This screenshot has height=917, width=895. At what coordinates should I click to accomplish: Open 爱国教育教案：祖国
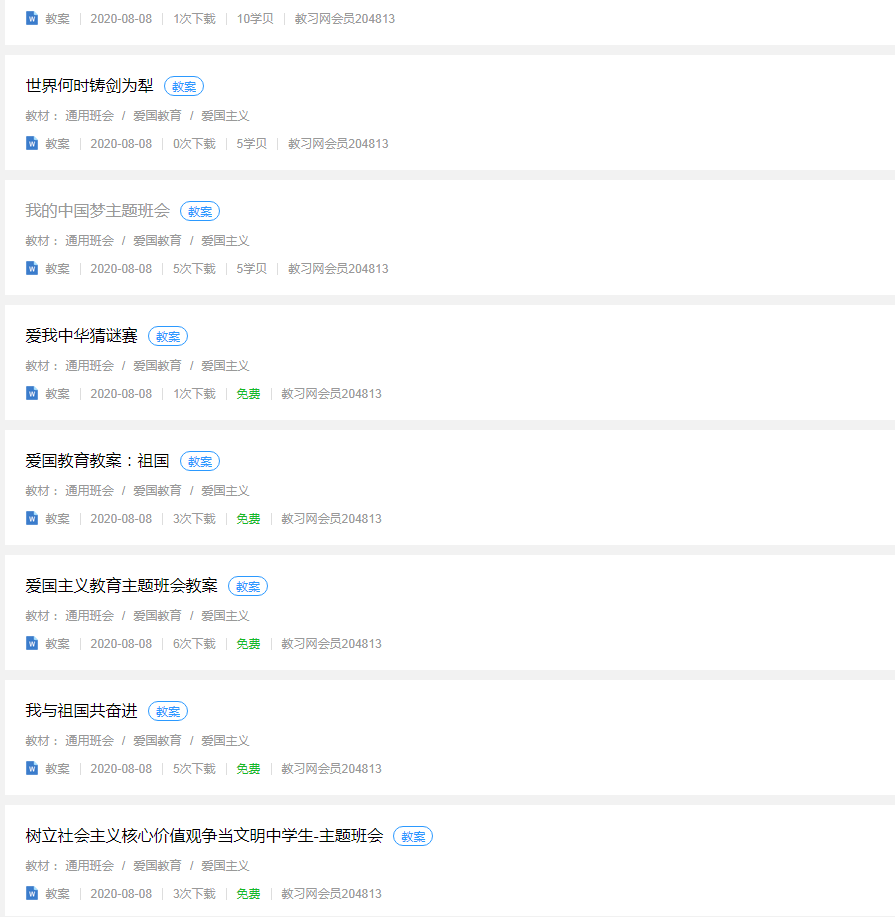coord(97,461)
